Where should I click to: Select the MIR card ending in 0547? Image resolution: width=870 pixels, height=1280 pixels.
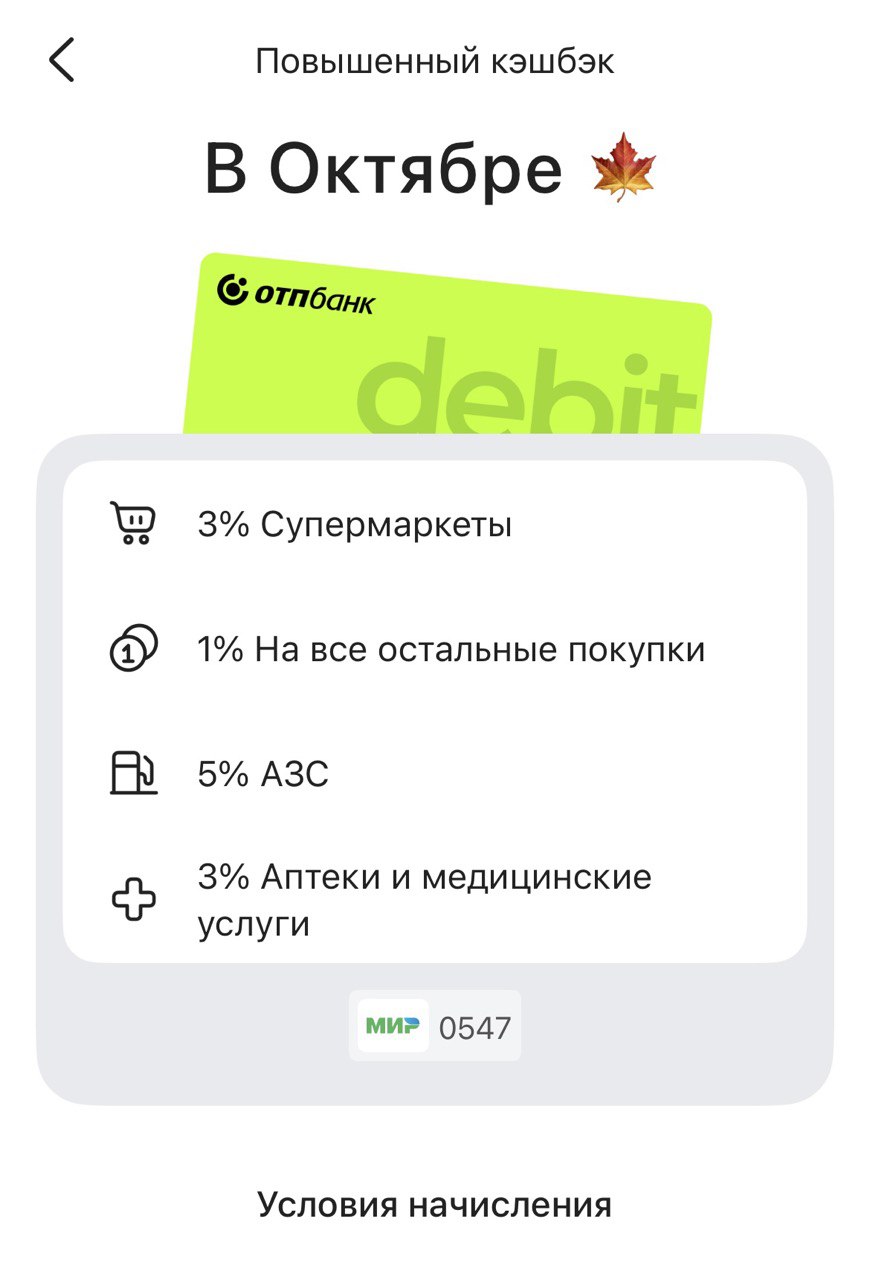[x=435, y=1026]
